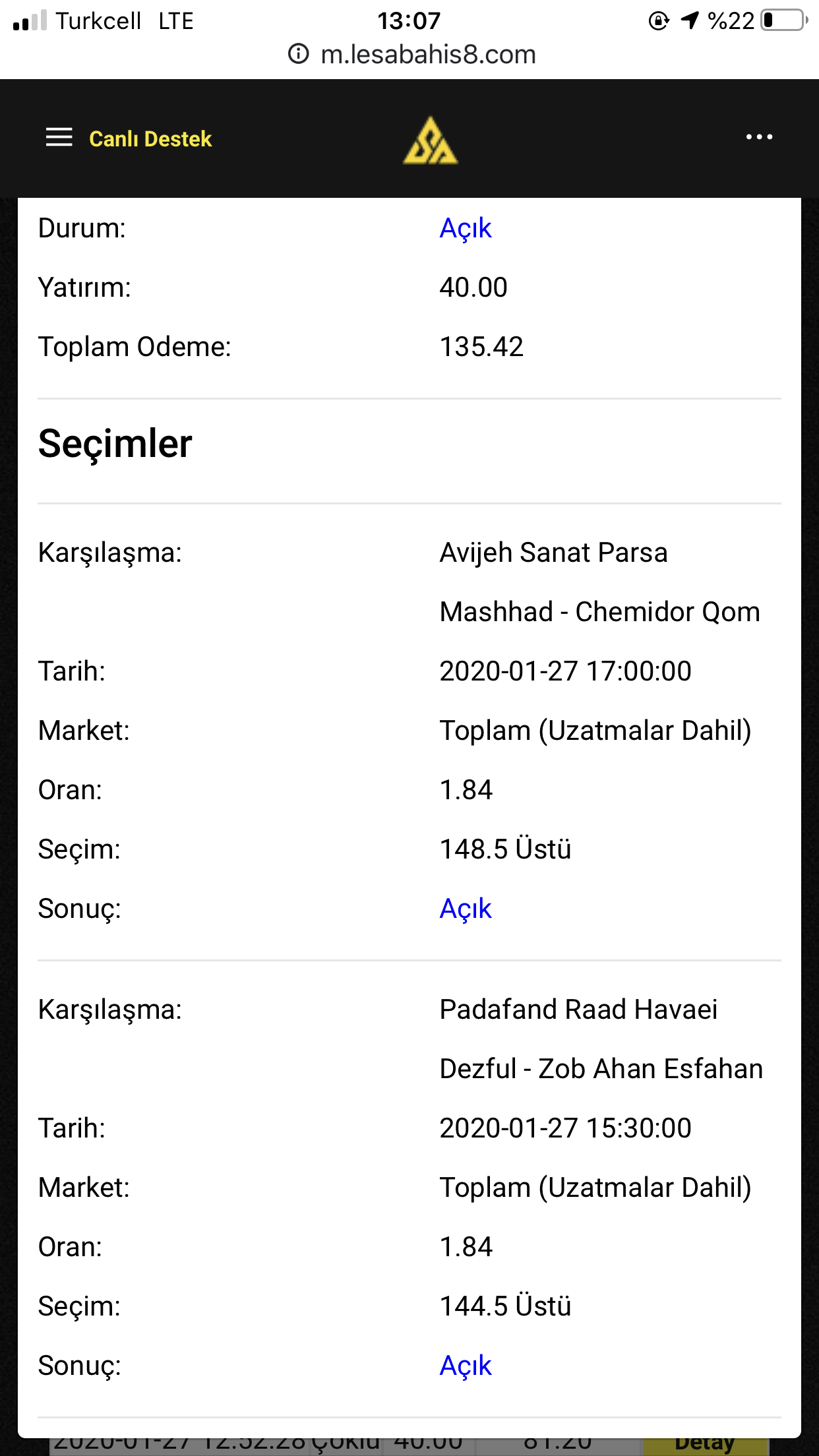The image size is (819, 1456).
Task: Open Canlı Destek live support
Action: (x=150, y=139)
